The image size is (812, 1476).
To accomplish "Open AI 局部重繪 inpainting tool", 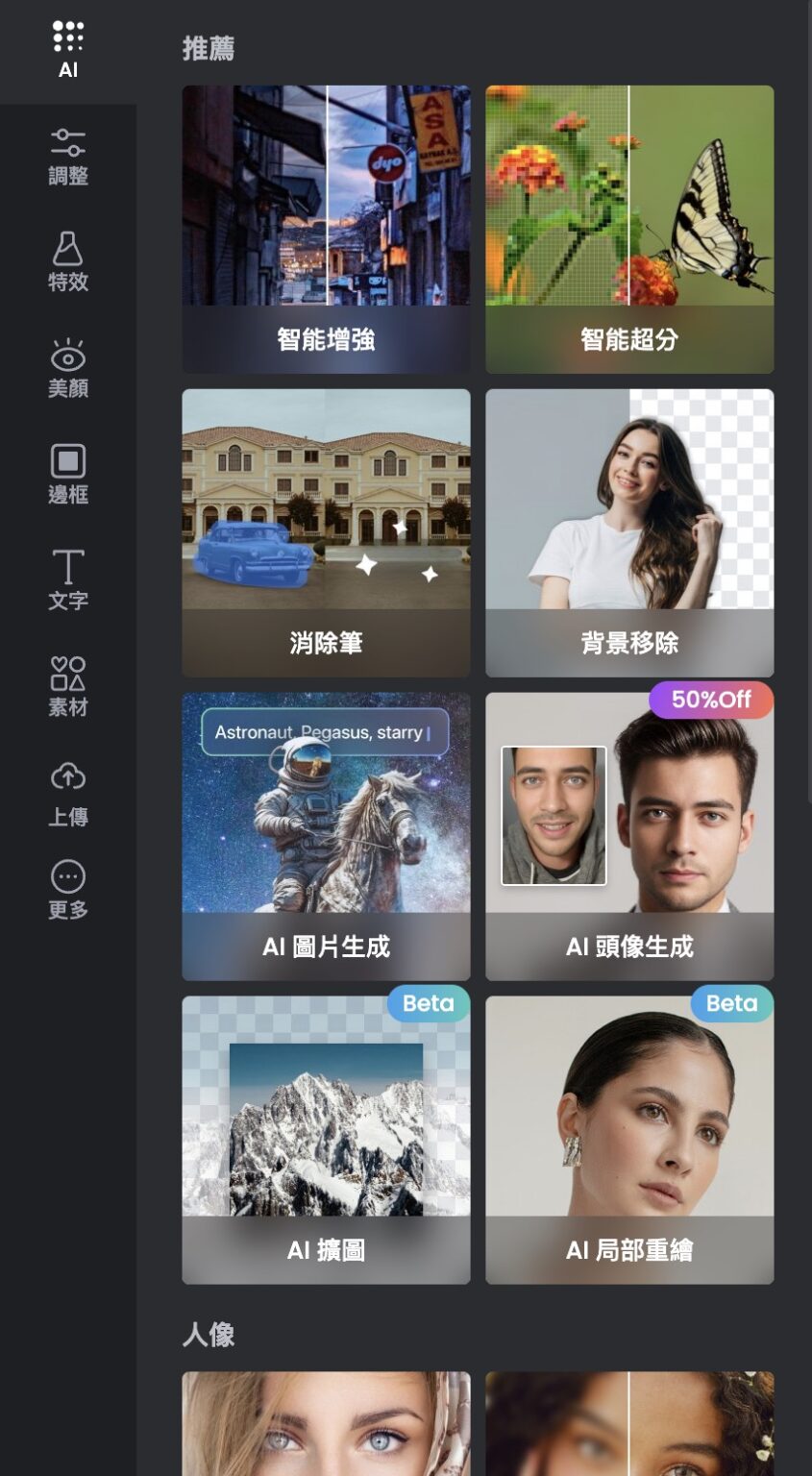I will [629, 1134].
